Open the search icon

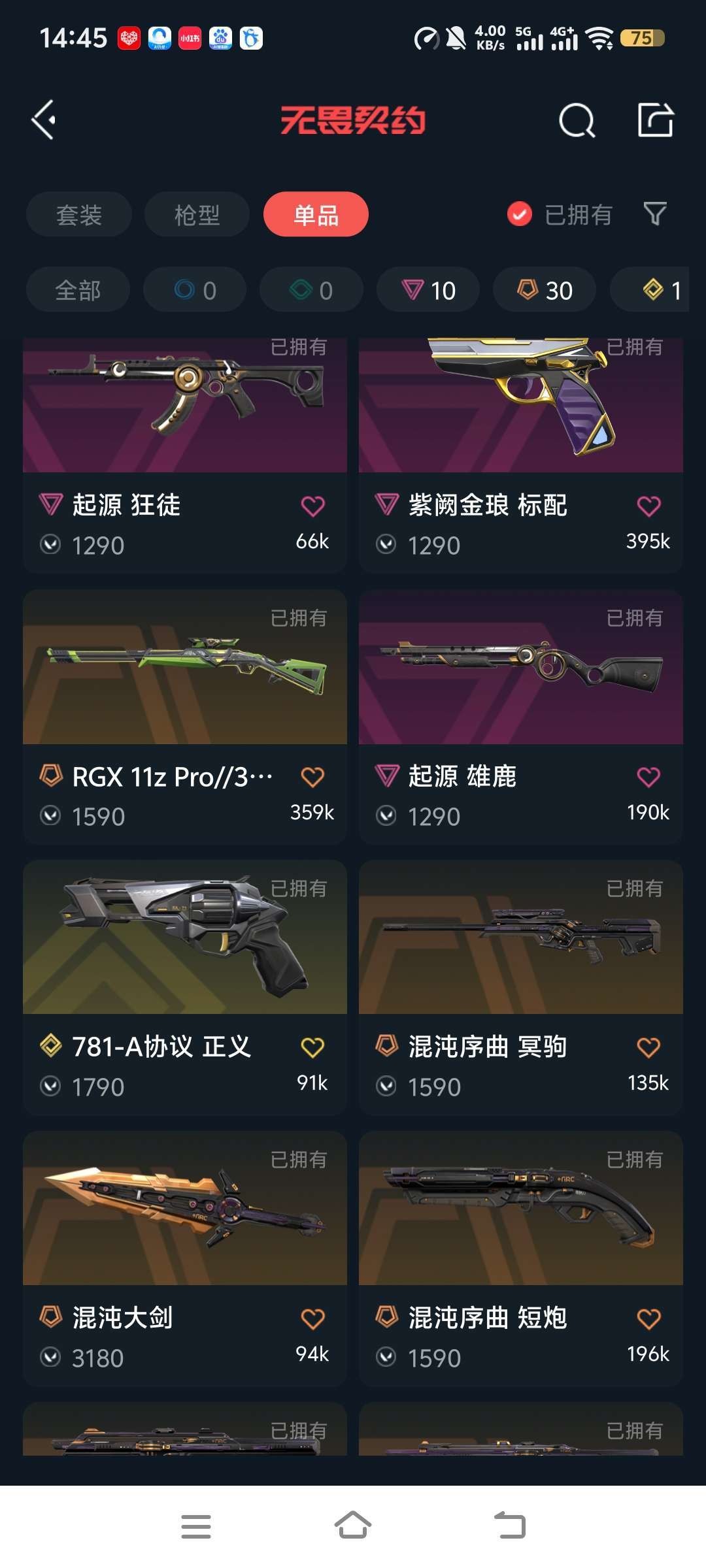coord(577,120)
